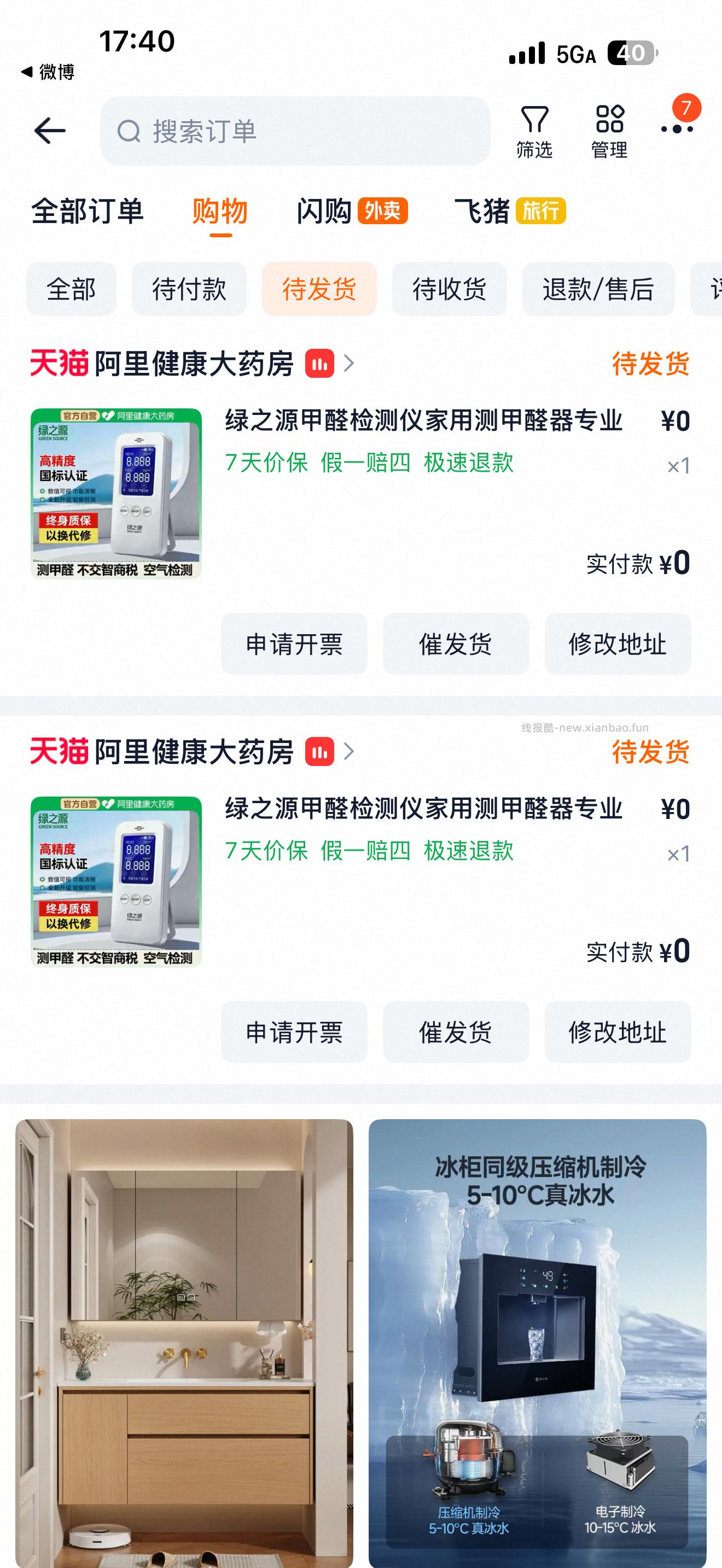Open the 管理 order management icon
This screenshot has width=722, height=1568.
click(x=609, y=128)
